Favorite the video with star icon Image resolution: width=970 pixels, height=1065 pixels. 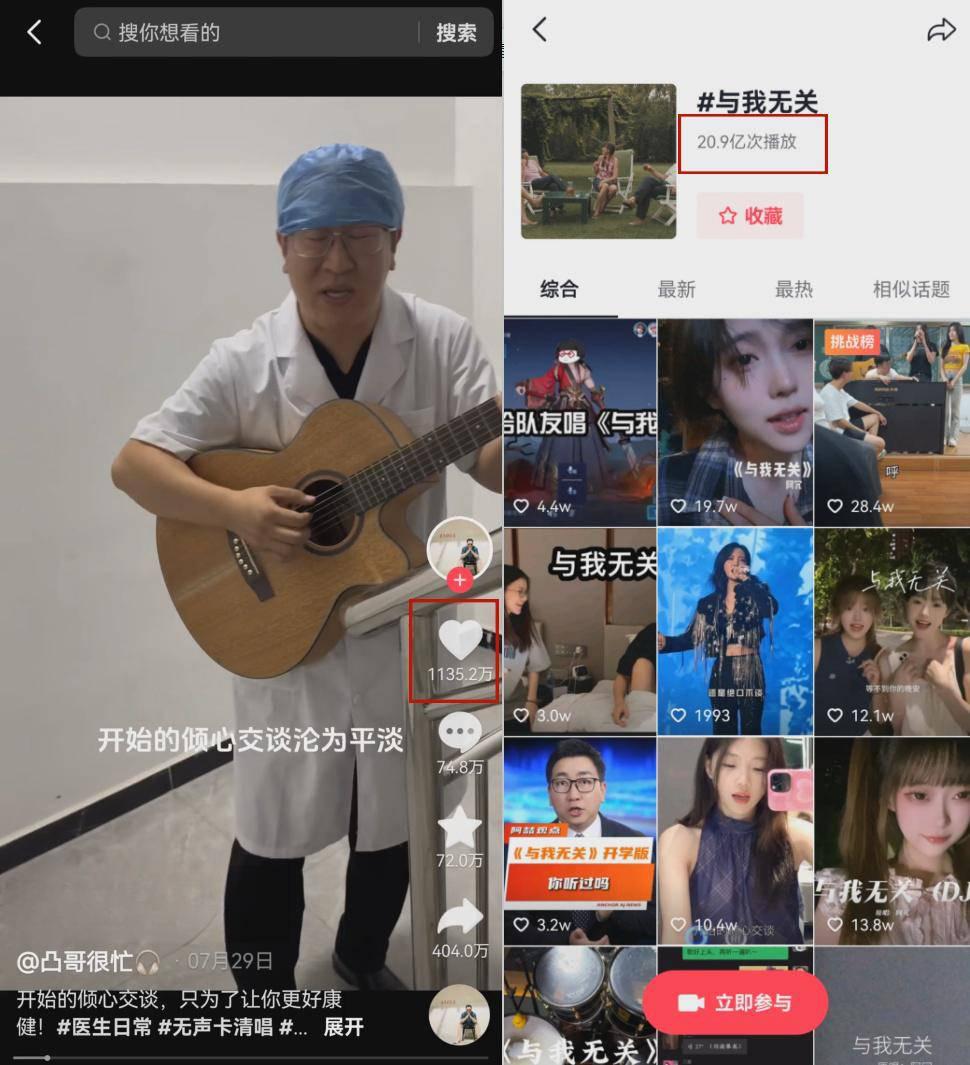tap(460, 828)
